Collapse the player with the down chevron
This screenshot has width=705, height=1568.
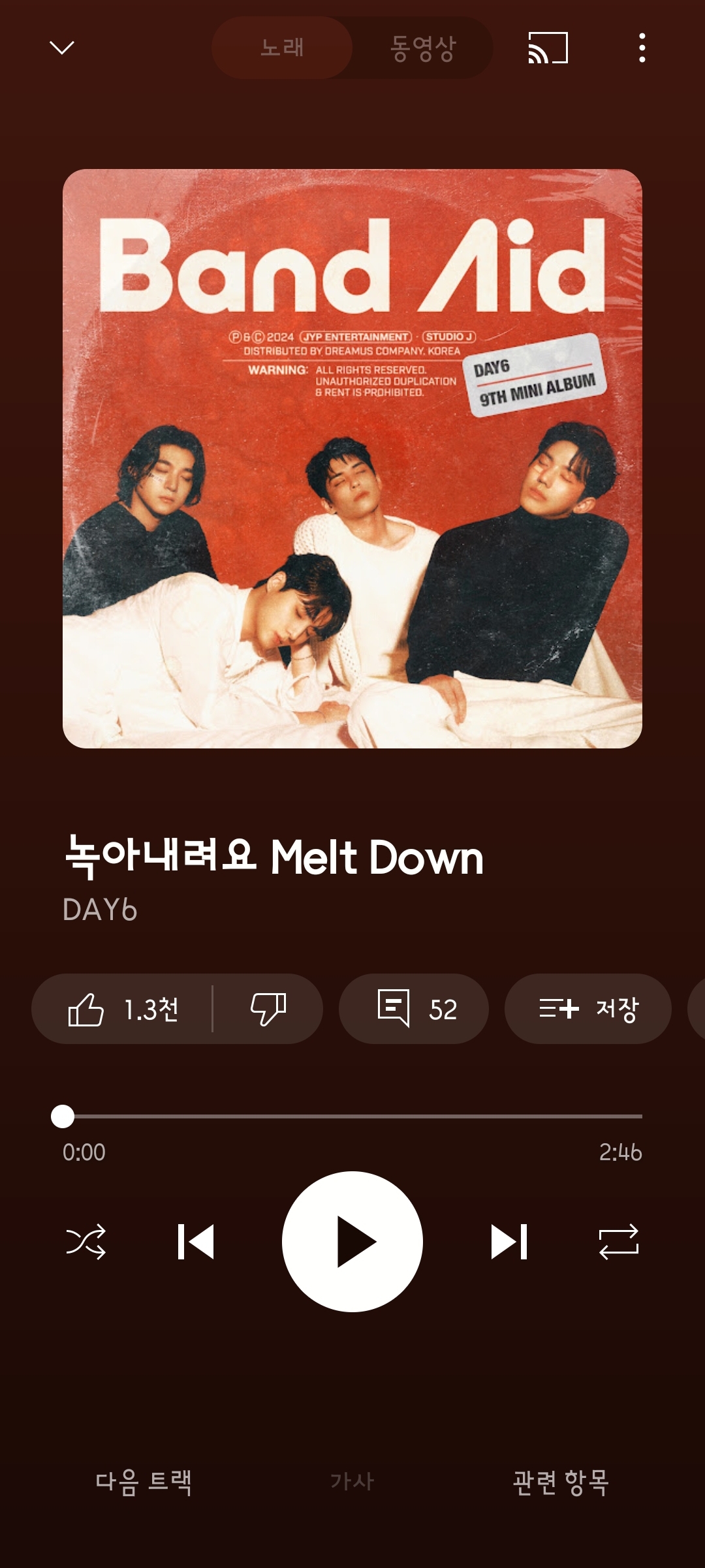pos(62,48)
